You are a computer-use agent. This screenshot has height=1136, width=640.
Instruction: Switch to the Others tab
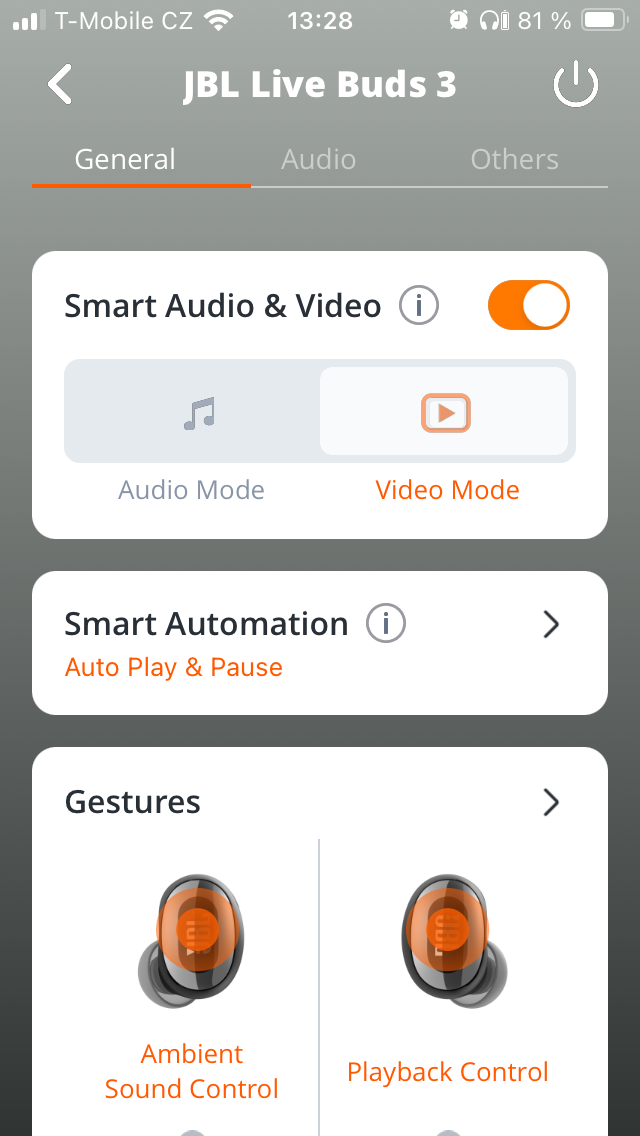(x=514, y=160)
